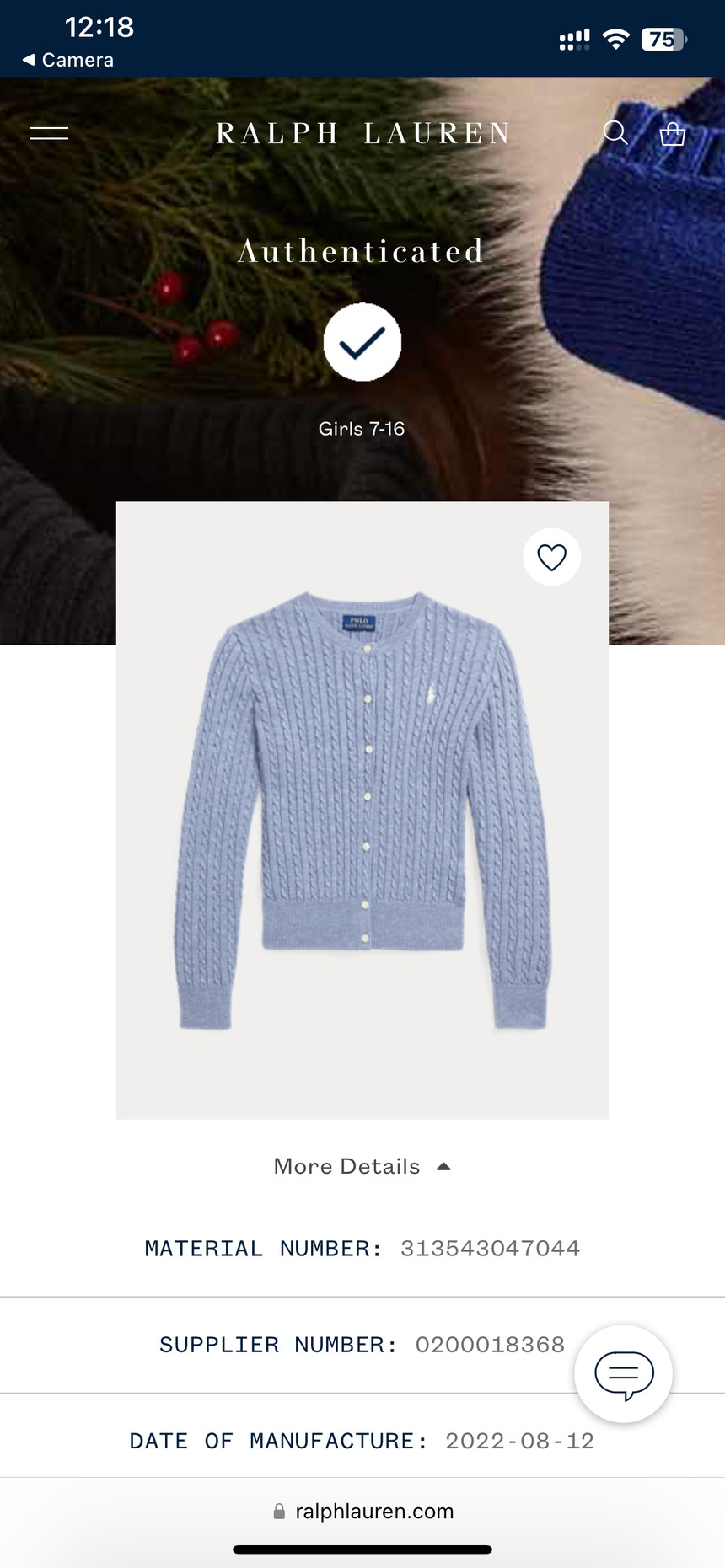725x1568 pixels.
Task: Open the live chat bubble
Action: click(624, 1373)
